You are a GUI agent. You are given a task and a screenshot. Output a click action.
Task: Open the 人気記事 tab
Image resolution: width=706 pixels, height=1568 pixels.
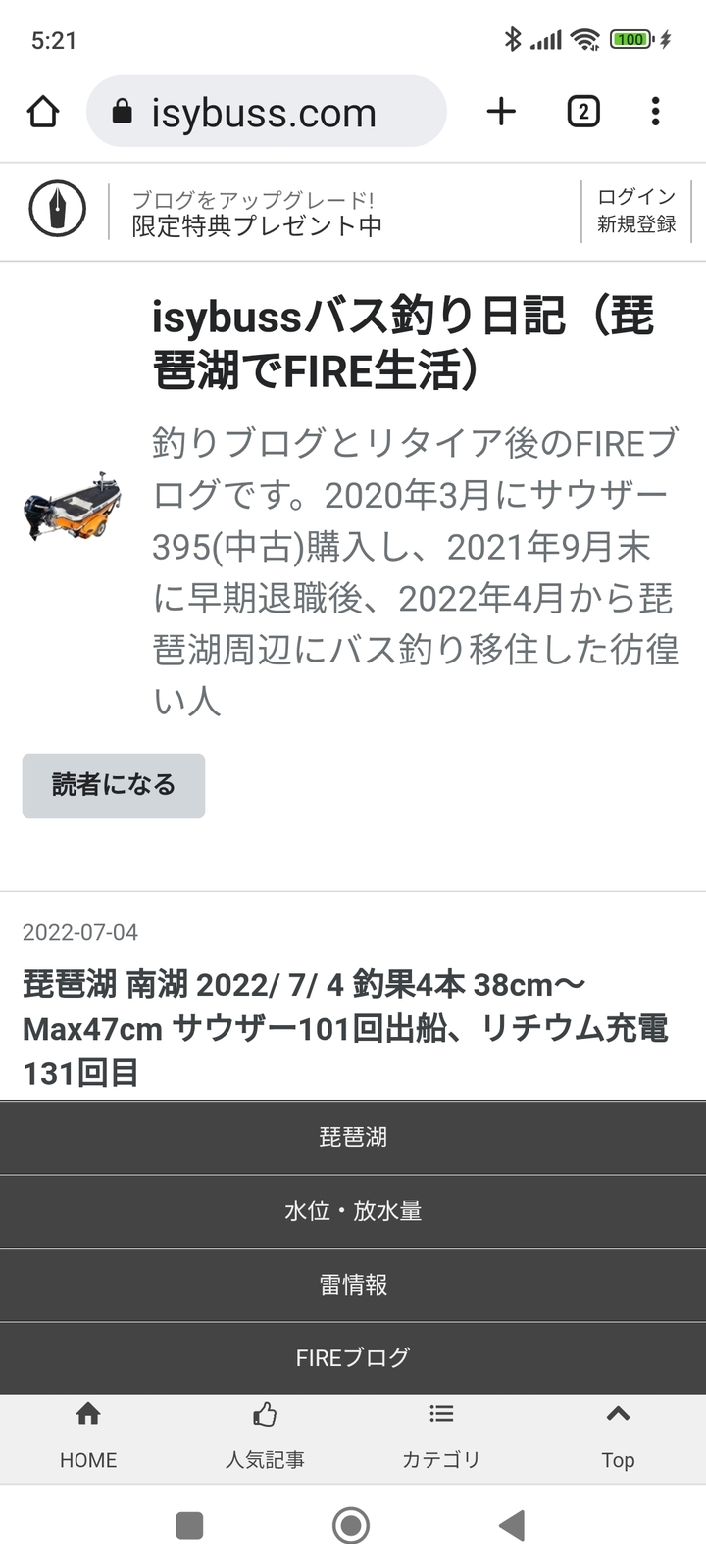tap(265, 1438)
